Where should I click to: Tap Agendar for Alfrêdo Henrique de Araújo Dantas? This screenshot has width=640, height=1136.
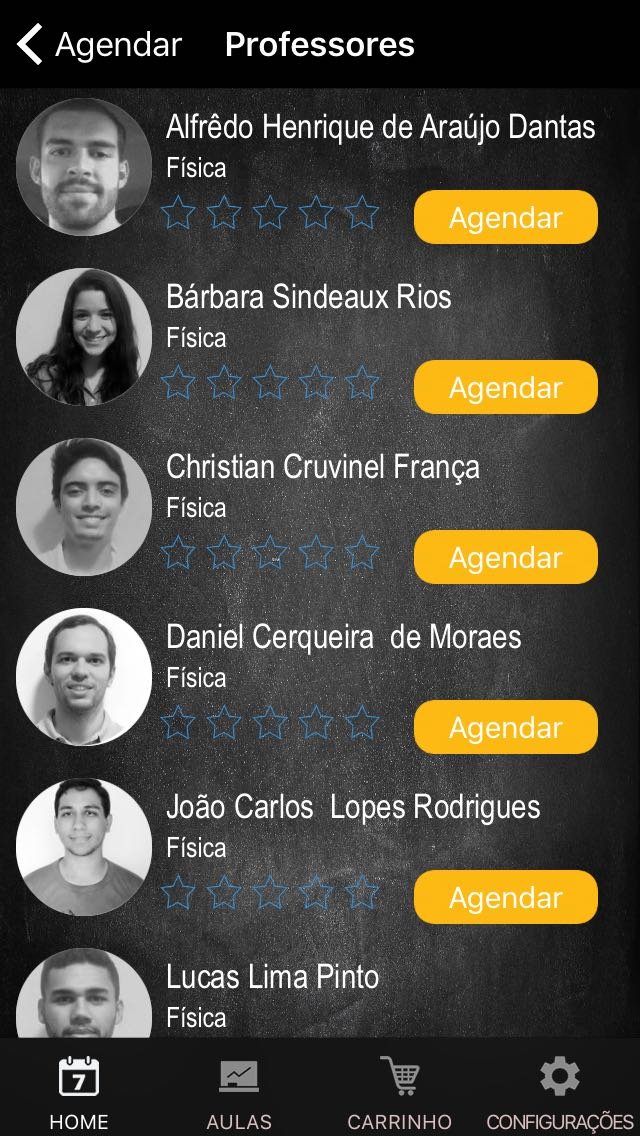click(505, 217)
